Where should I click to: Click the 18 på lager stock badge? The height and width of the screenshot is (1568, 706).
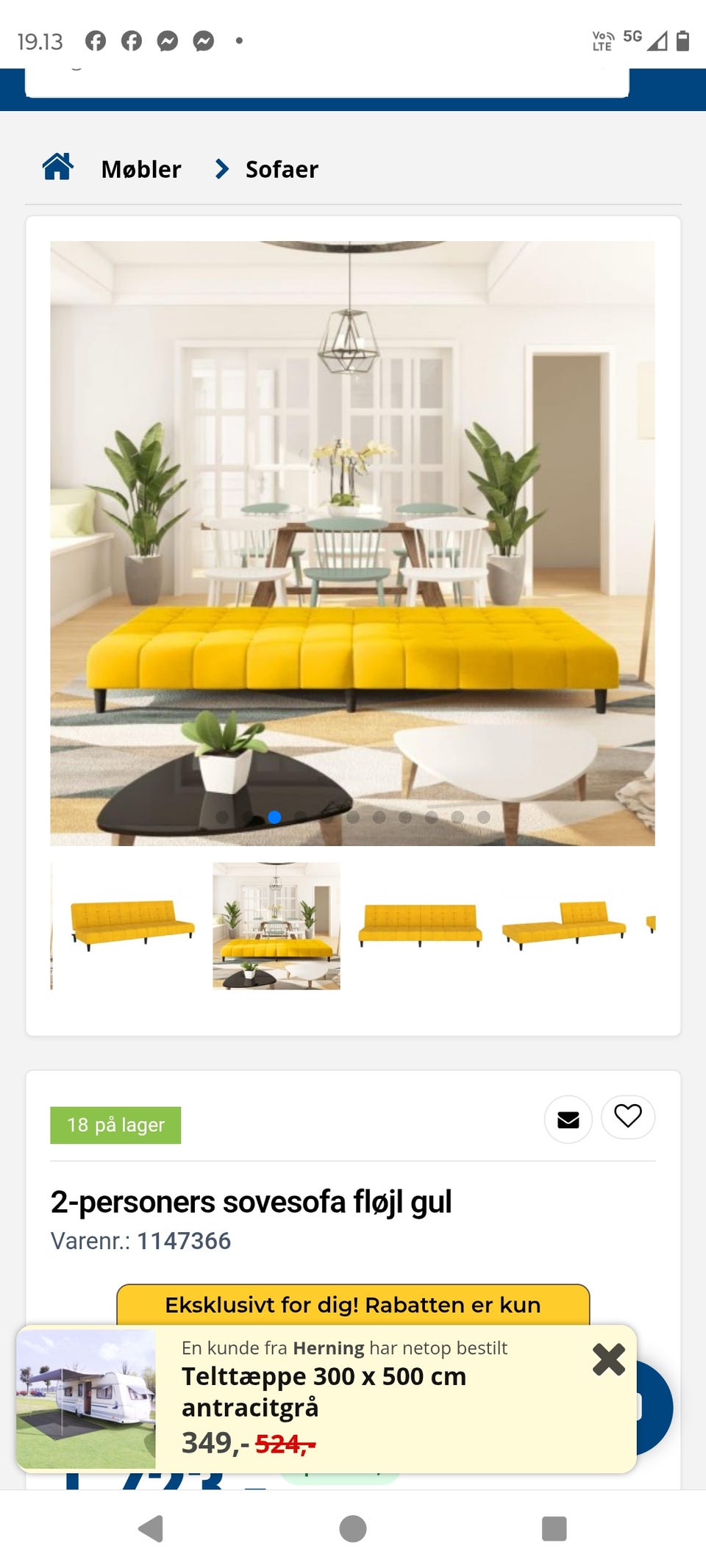coord(115,1124)
